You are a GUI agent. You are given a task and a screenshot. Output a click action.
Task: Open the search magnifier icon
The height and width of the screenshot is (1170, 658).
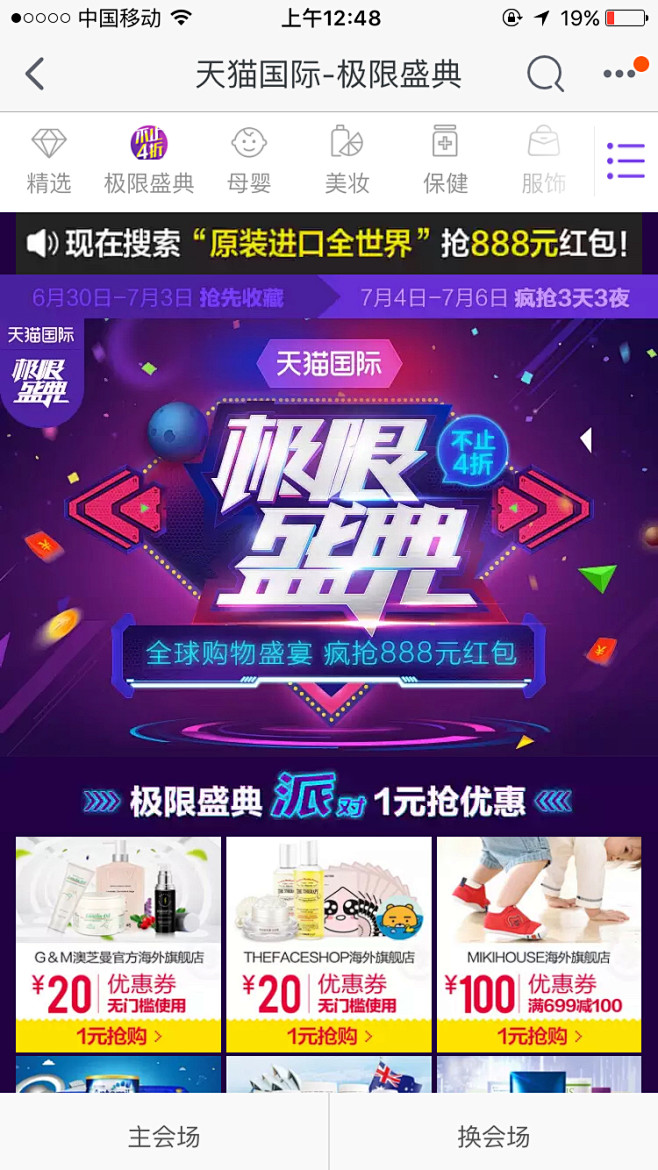click(x=545, y=75)
